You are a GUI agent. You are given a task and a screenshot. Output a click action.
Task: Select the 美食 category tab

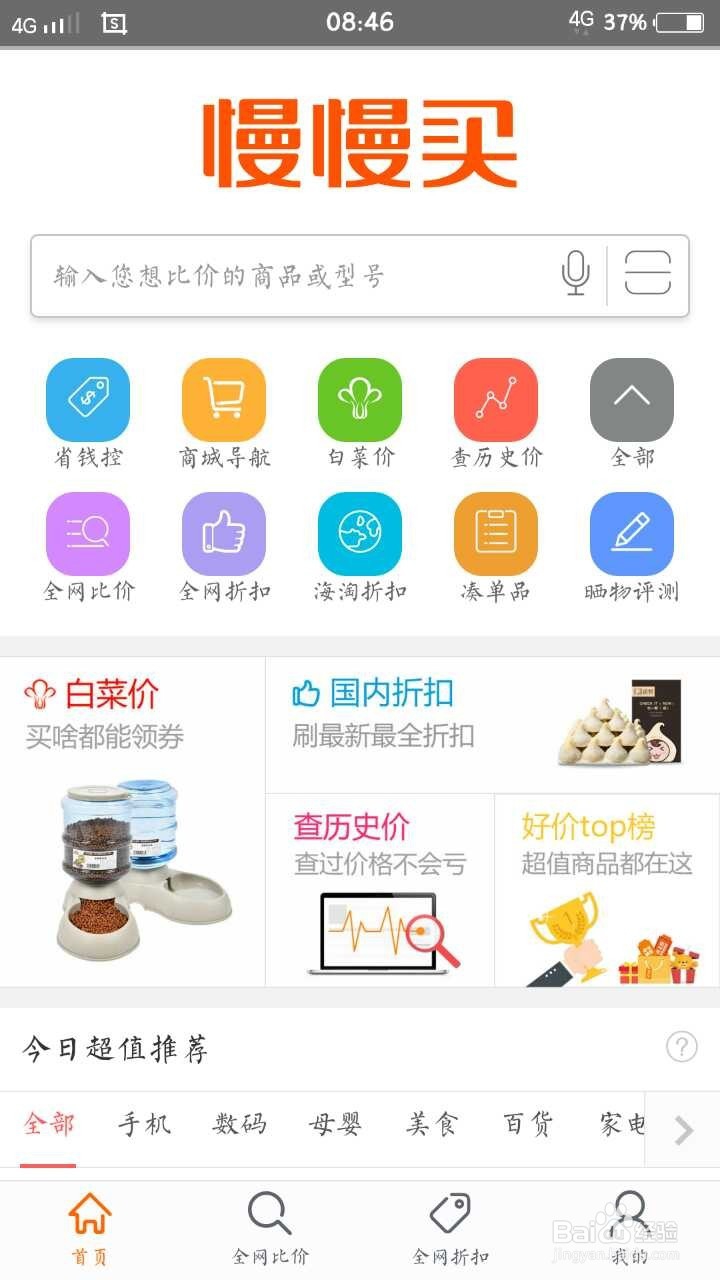430,1124
